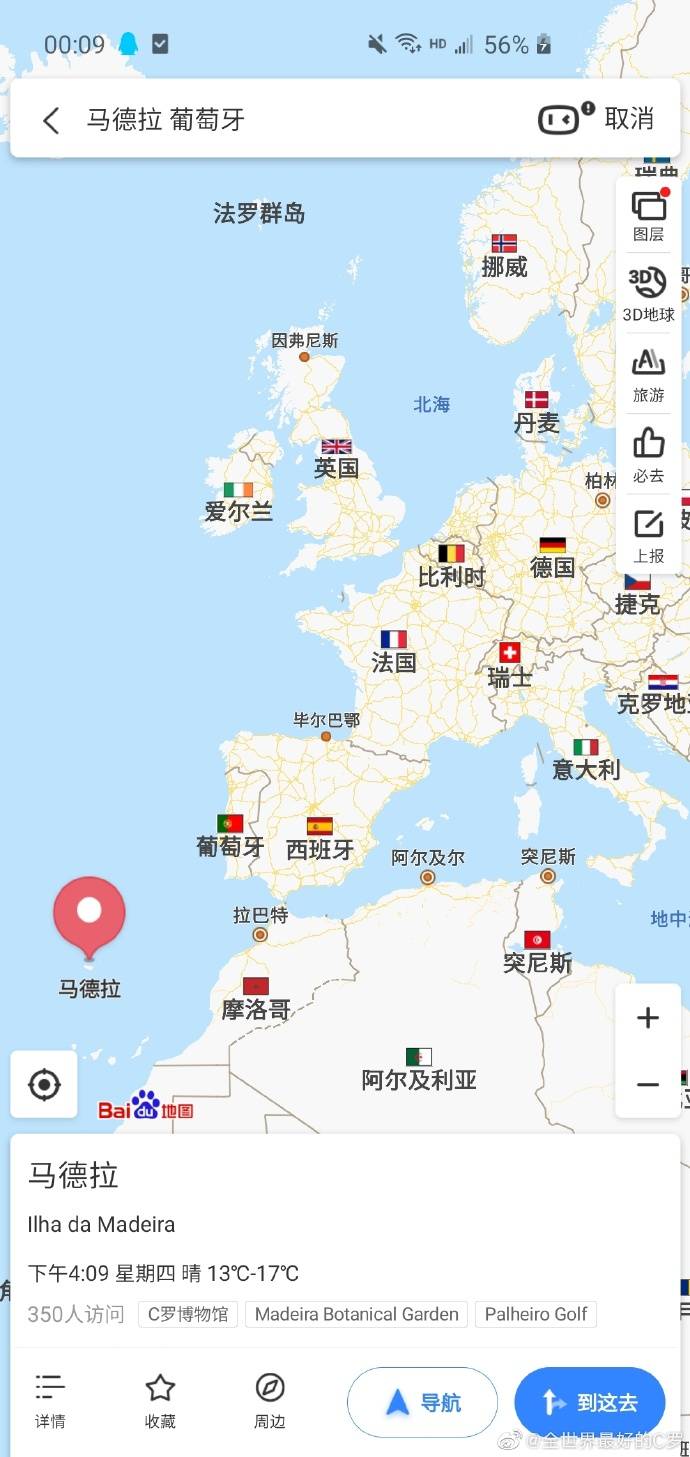Open 详情 details for 马德拉
Screen dimensions: 690x1457
(x=50, y=1402)
